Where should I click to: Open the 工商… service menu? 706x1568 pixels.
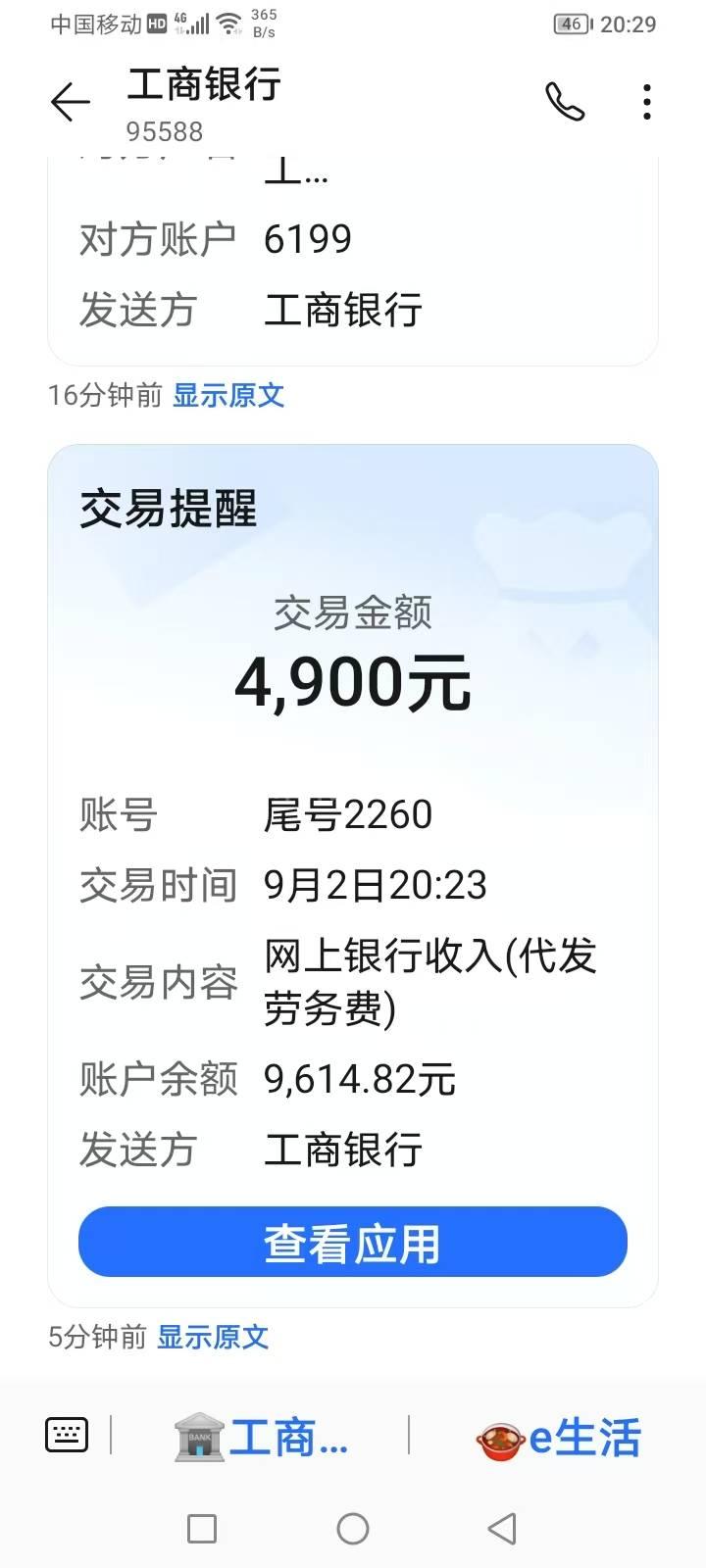click(262, 1438)
